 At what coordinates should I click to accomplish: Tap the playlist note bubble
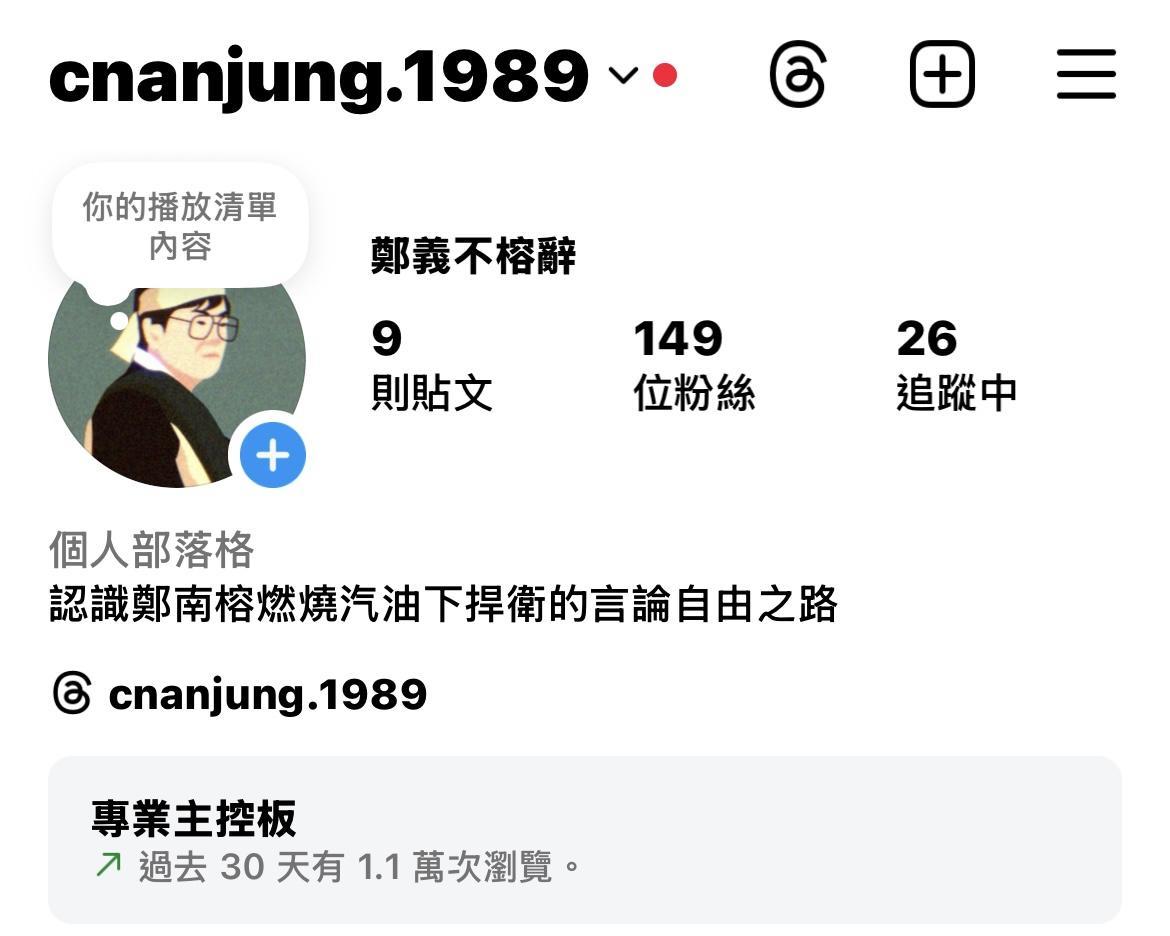tap(180, 226)
